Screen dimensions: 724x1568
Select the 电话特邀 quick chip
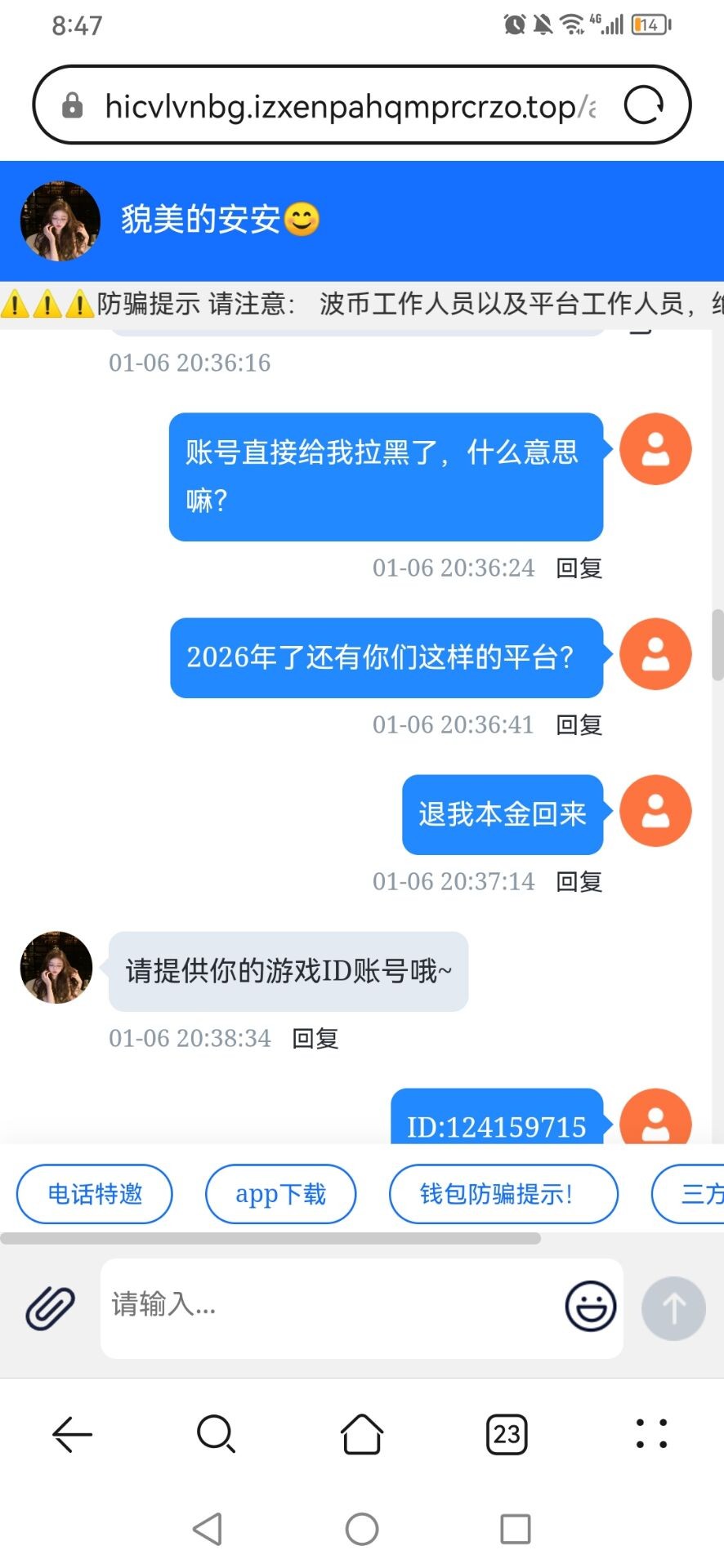coord(95,1194)
